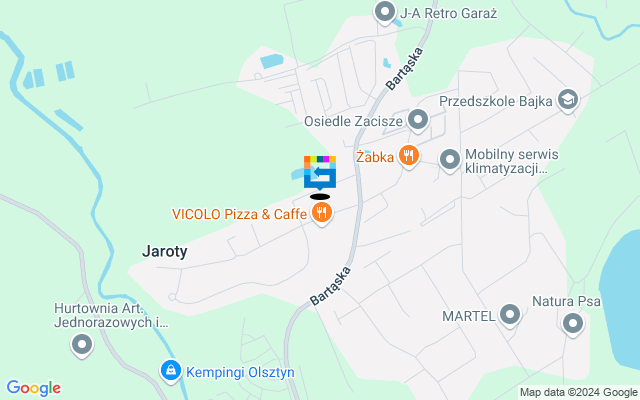Tap the Osiedle Zacisze location pin

pyautogui.click(x=418, y=122)
